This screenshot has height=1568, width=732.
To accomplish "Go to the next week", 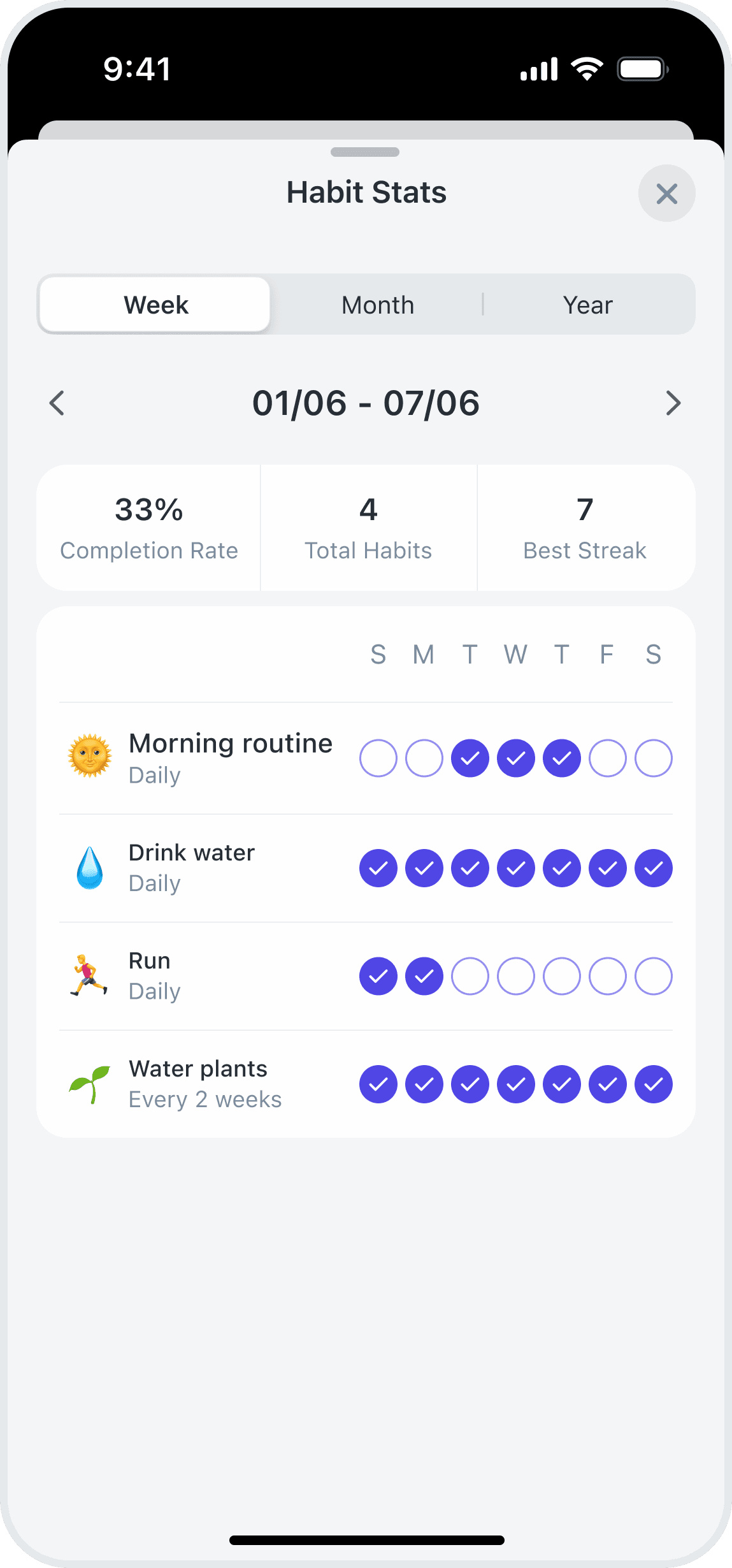I will (x=673, y=403).
